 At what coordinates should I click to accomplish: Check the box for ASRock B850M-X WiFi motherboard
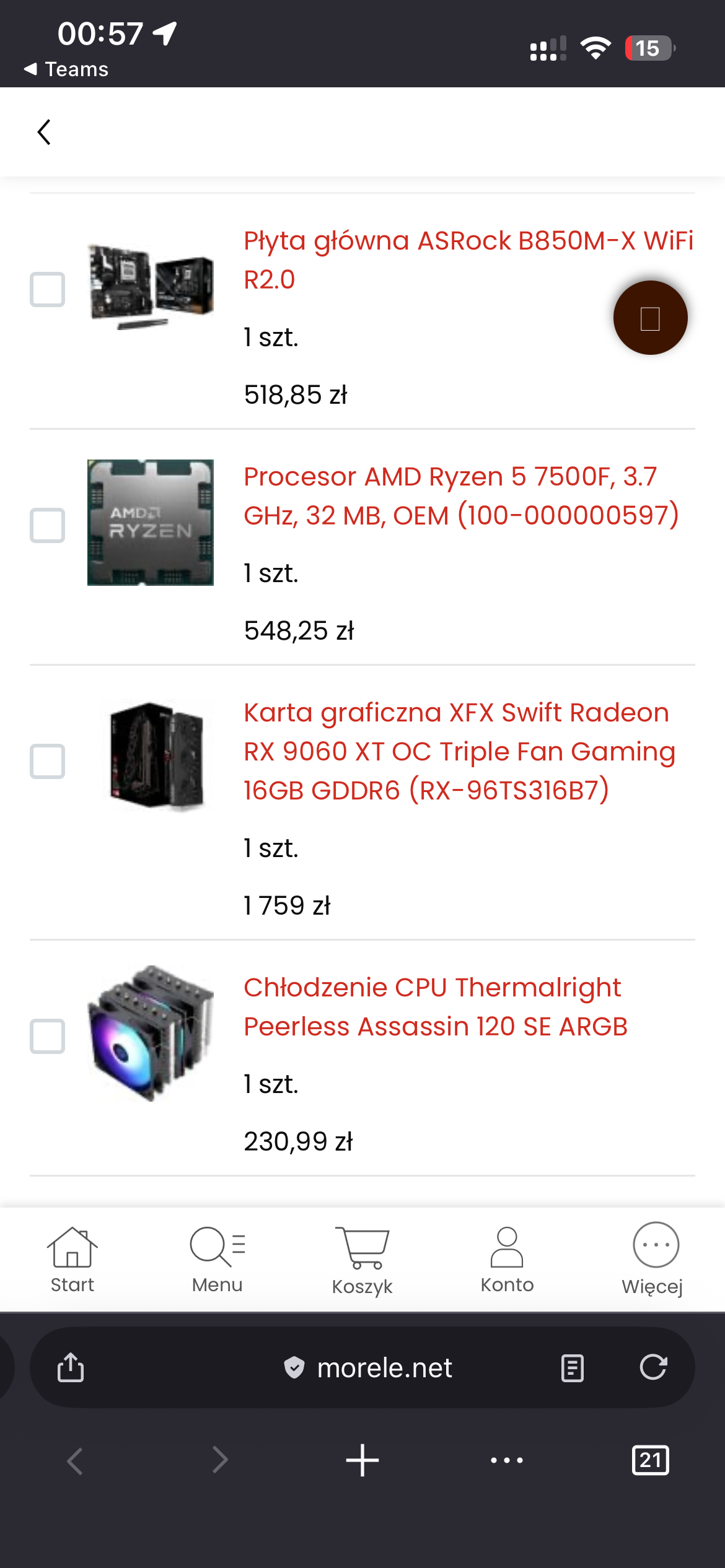tap(48, 289)
